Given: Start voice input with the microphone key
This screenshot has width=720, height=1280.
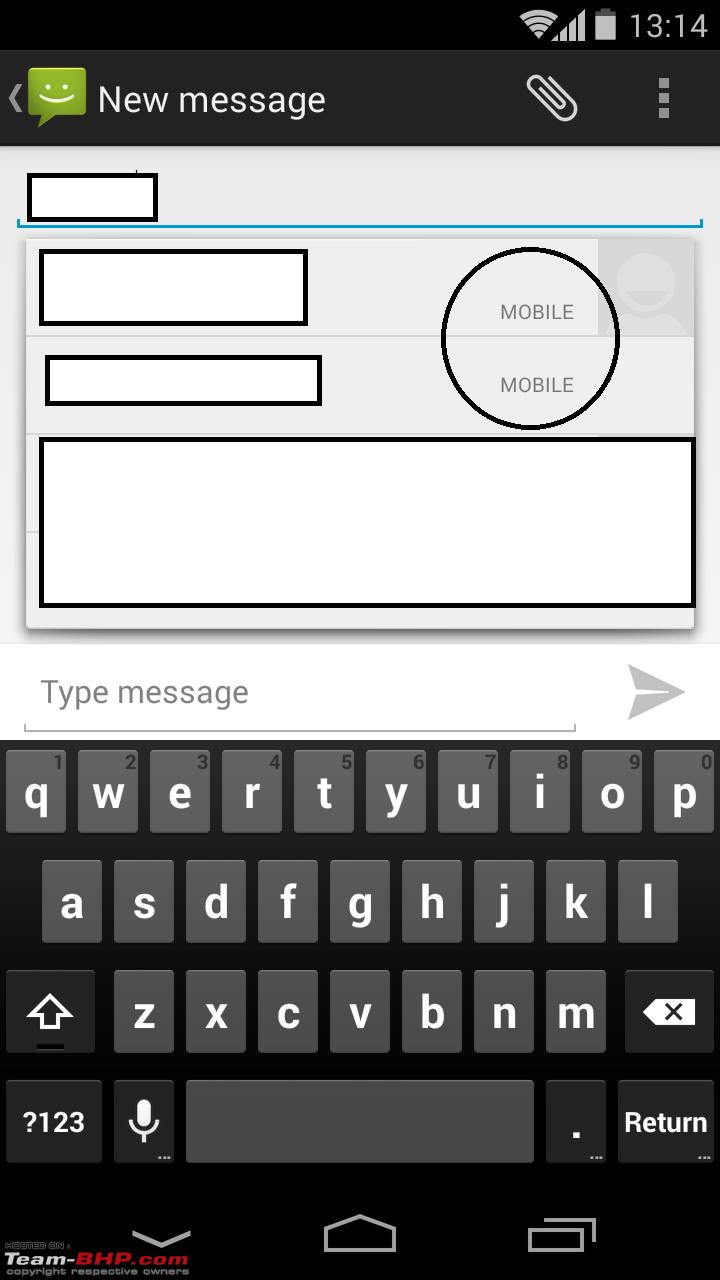Looking at the screenshot, I should coord(144,1122).
